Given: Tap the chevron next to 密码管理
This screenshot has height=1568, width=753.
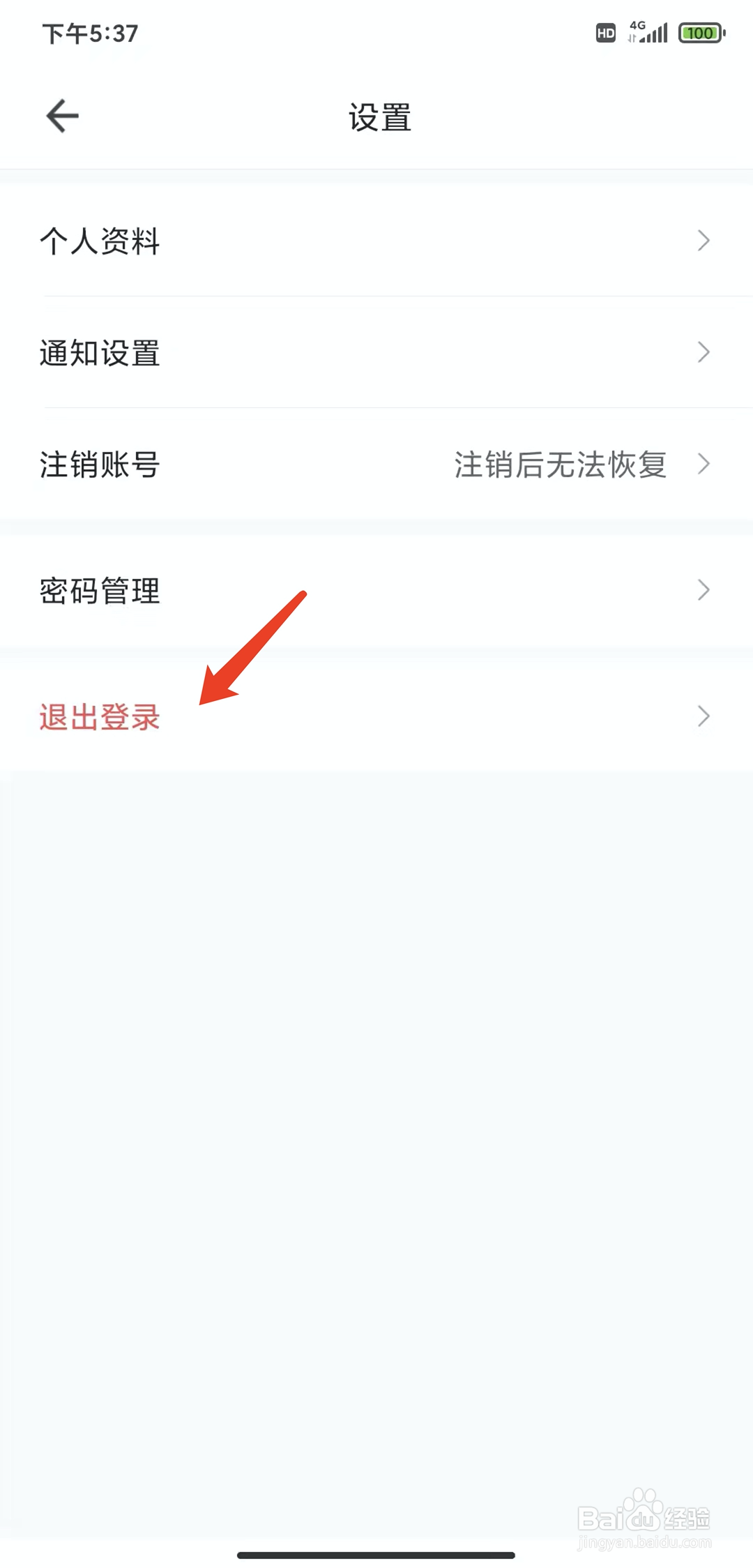Looking at the screenshot, I should [703, 590].
